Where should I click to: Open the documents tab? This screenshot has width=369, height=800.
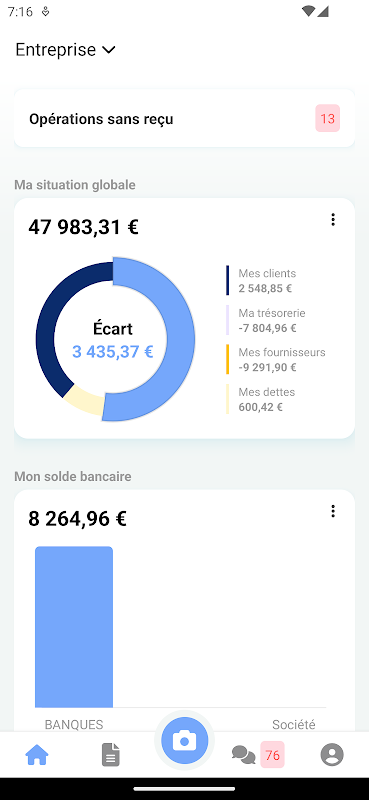[x=111, y=755]
